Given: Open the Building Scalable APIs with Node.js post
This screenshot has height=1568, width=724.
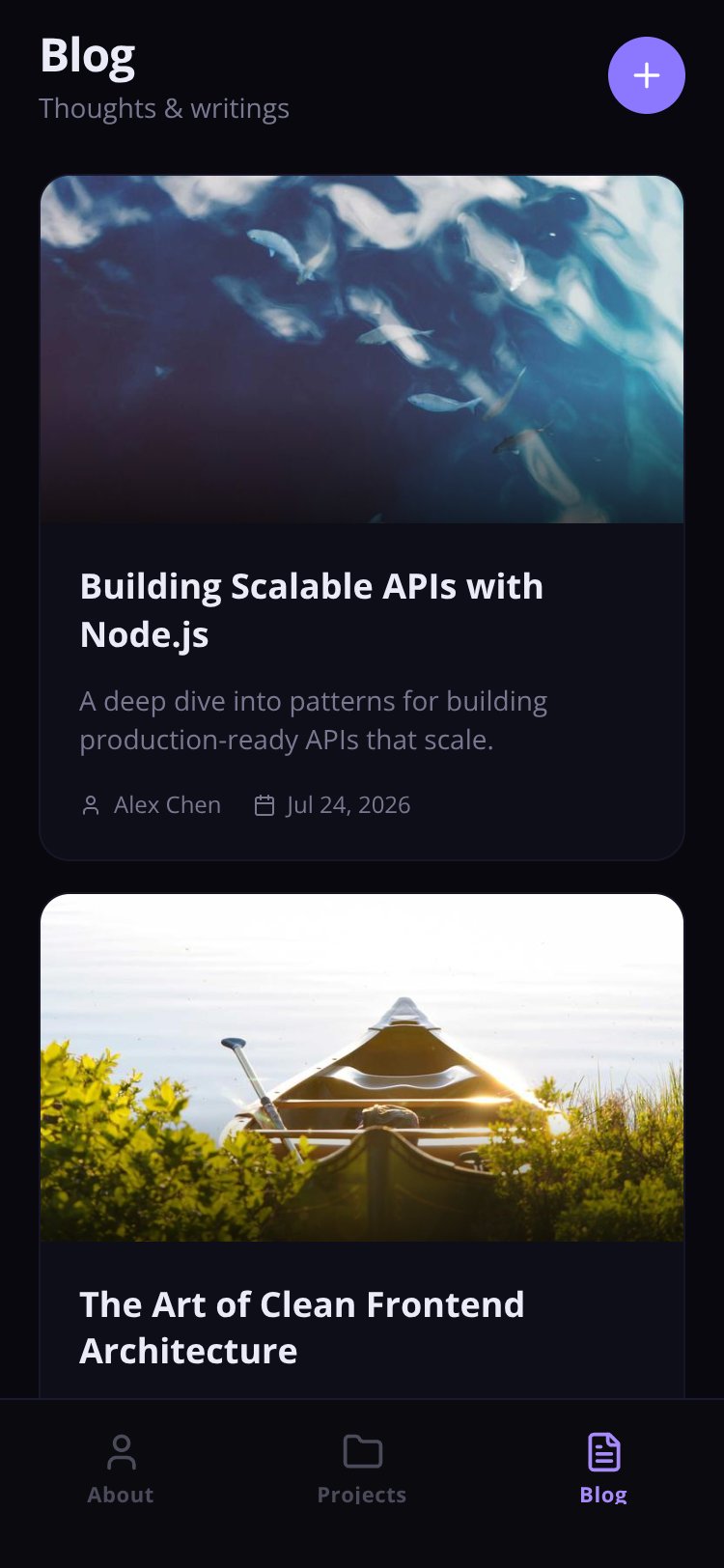Looking at the screenshot, I should [362, 518].
